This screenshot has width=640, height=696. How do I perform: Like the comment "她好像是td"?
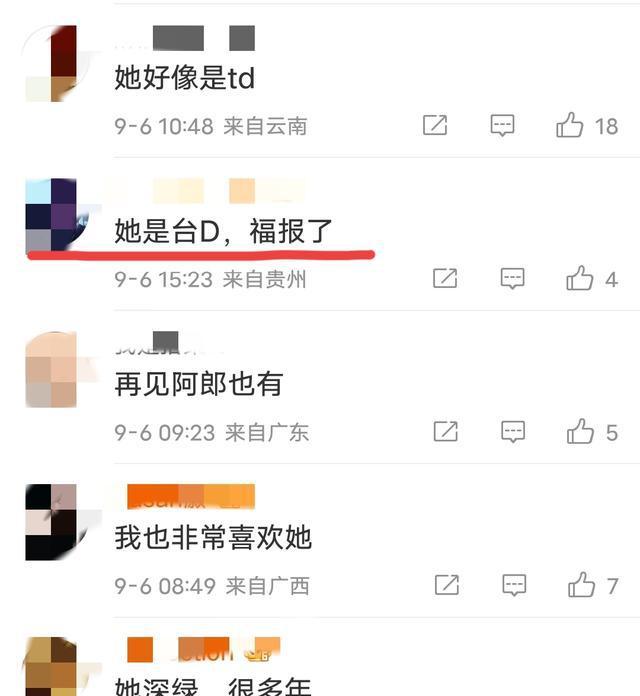[x=570, y=125]
